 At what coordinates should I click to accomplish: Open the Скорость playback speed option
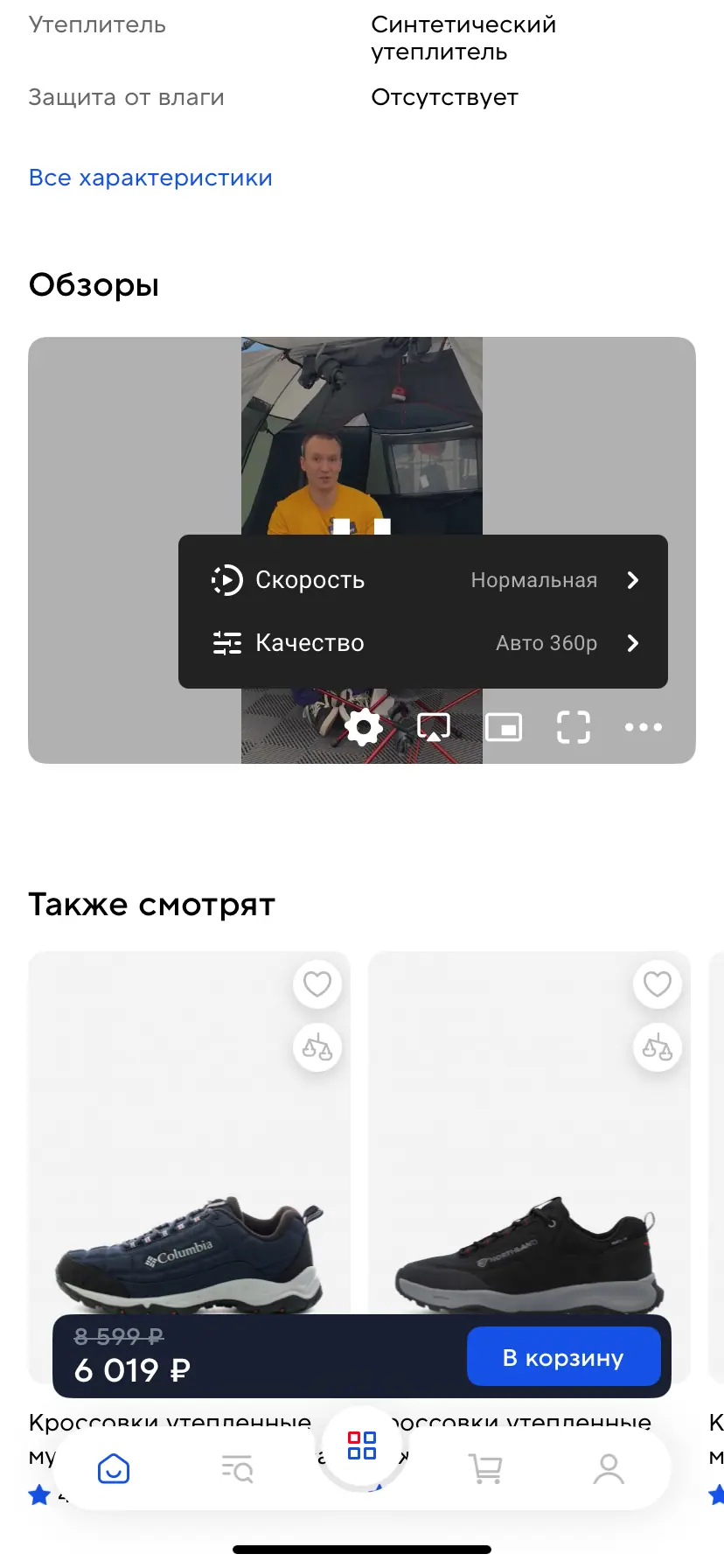click(423, 580)
